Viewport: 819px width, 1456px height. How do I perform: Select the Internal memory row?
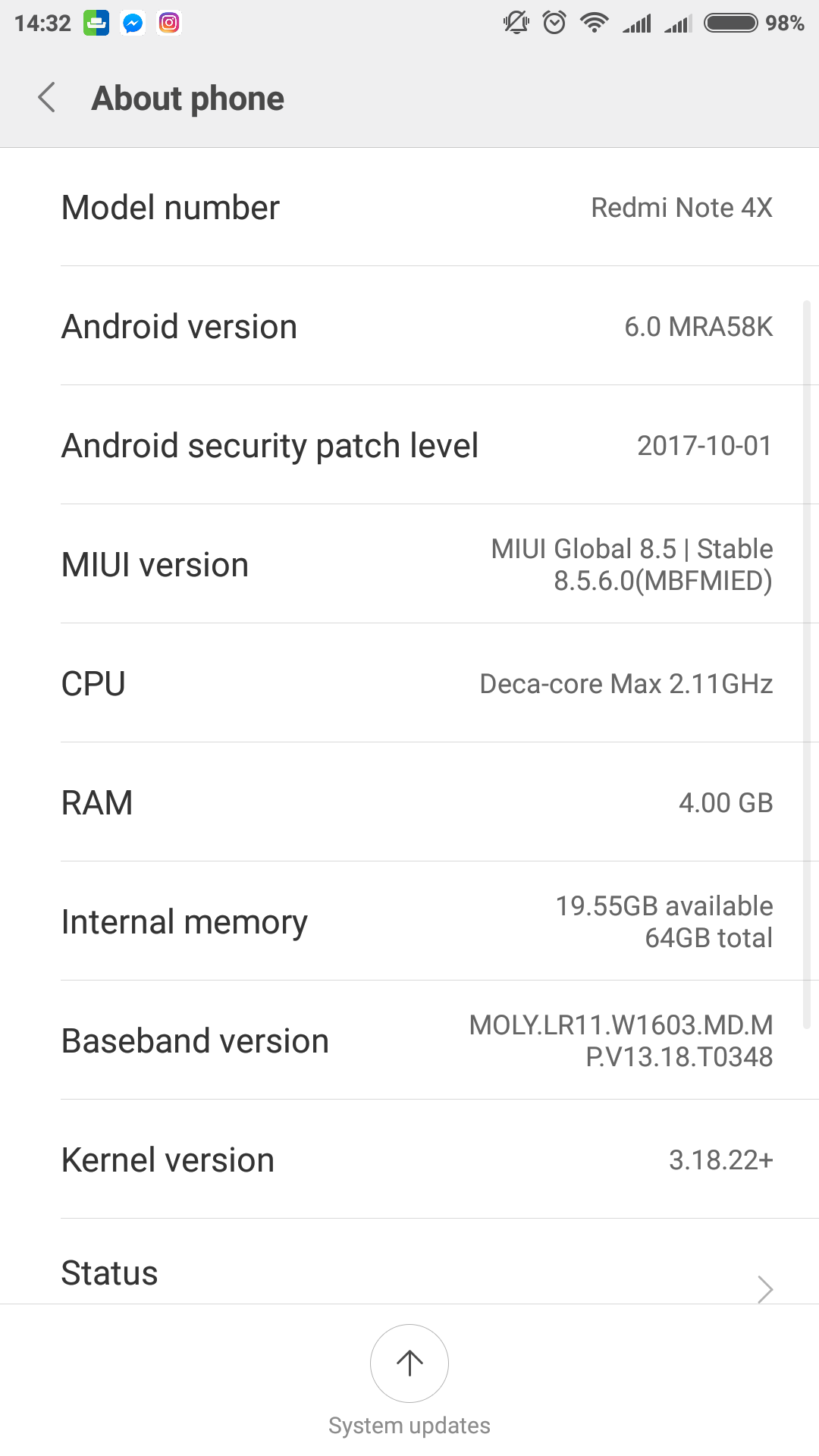[x=409, y=921]
